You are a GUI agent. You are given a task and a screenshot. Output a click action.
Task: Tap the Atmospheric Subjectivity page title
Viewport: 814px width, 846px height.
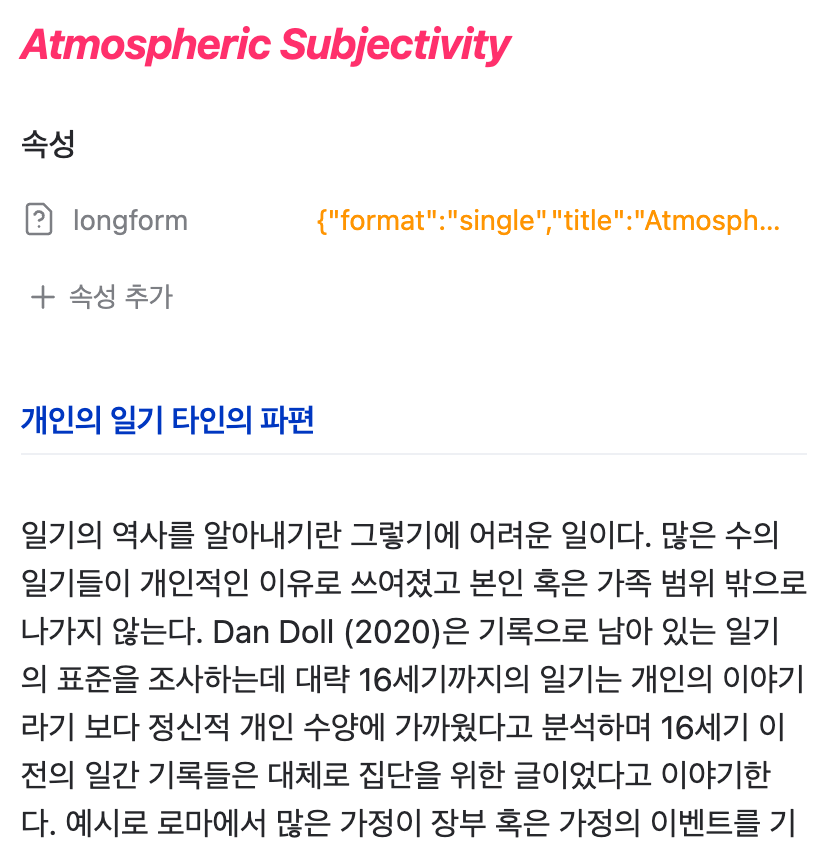pos(265,45)
